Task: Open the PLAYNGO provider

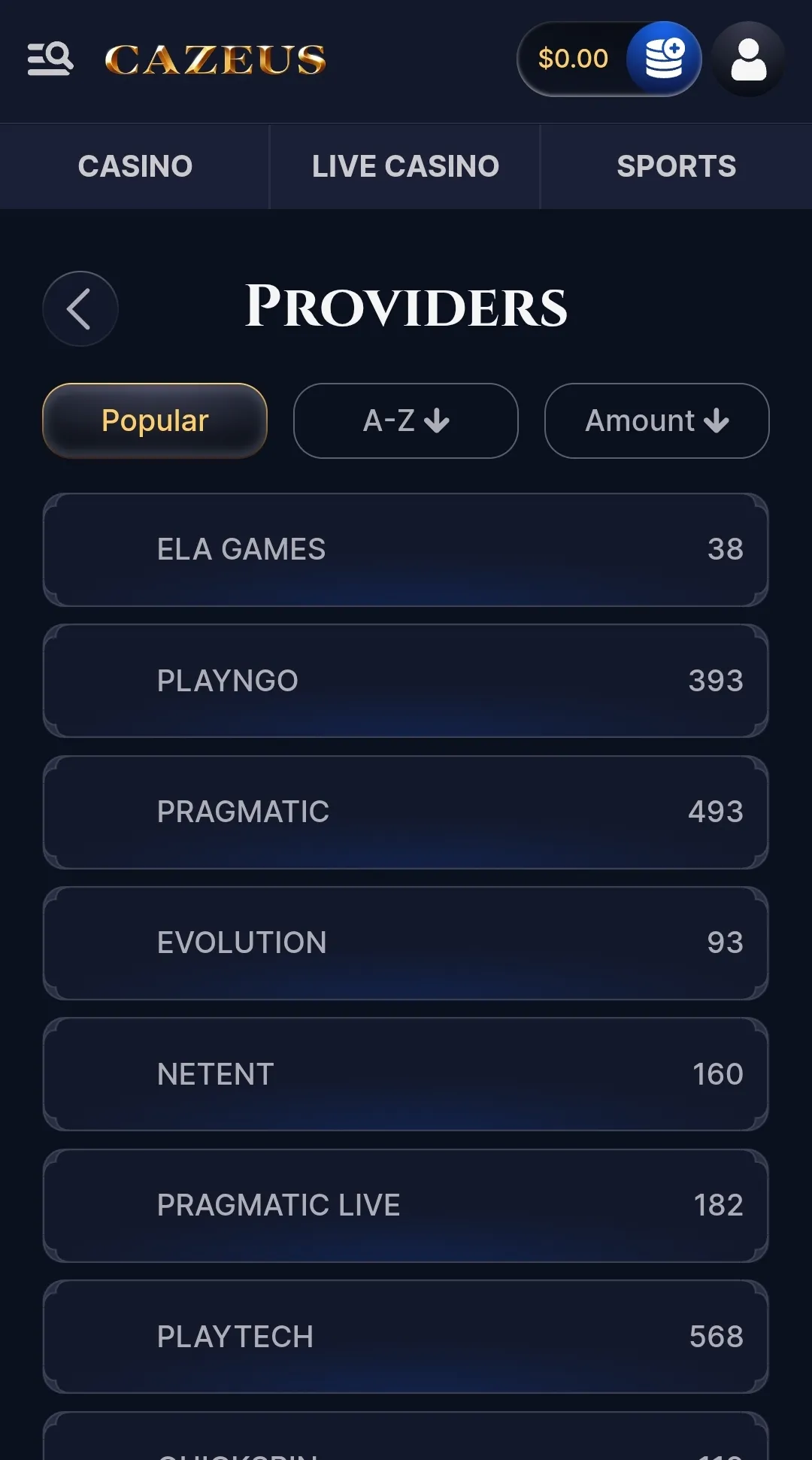Action: click(405, 681)
